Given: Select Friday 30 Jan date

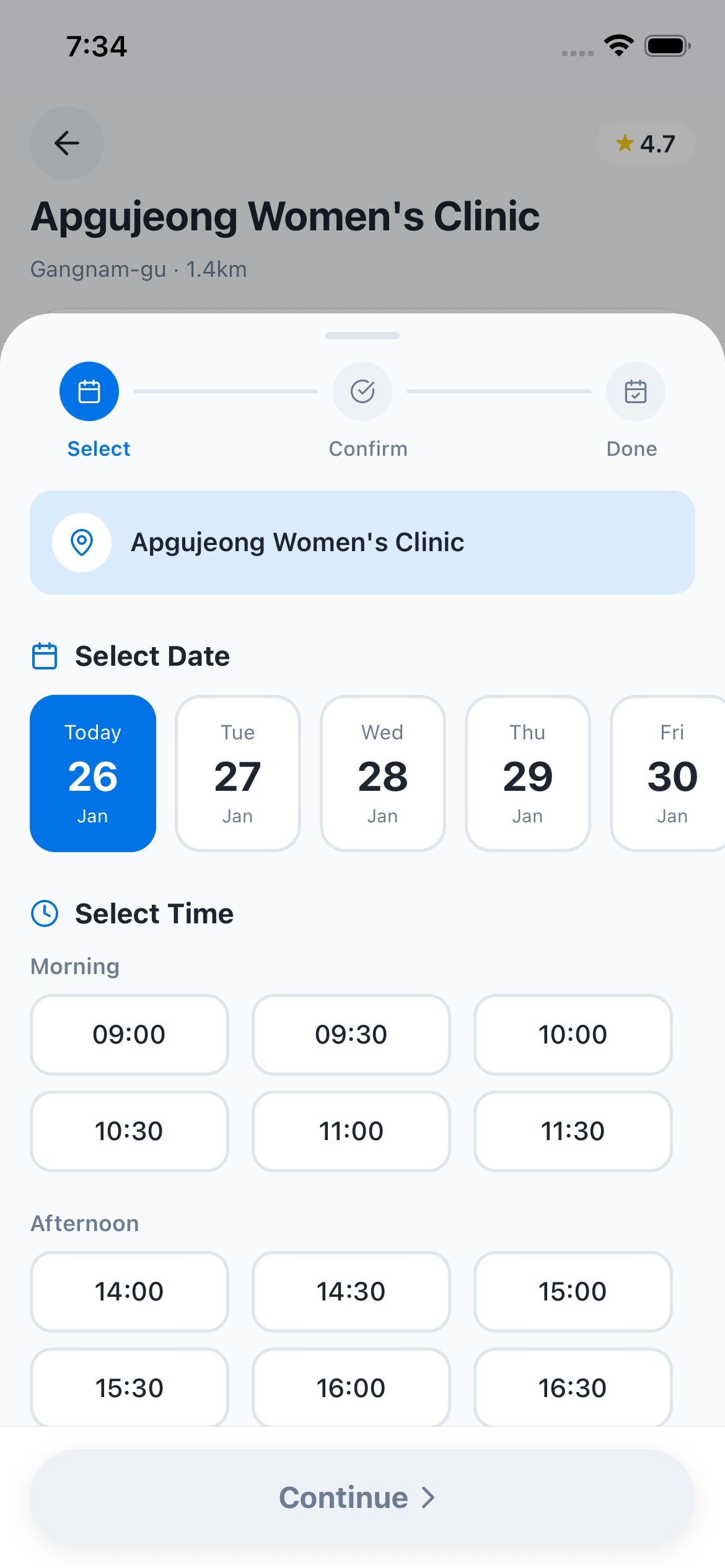Looking at the screenshot, I should click(670, 773).
